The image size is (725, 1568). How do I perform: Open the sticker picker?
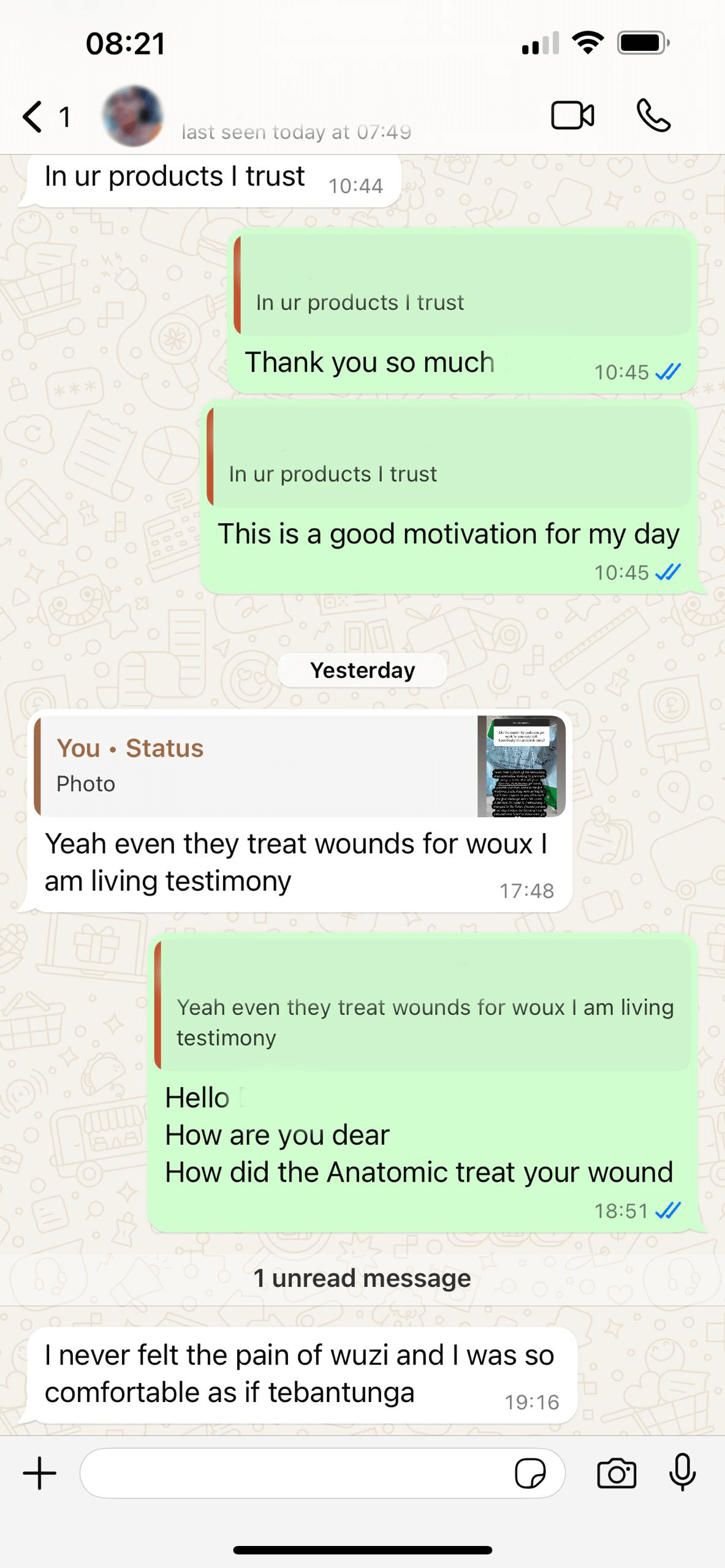[x=530, y=1473]
